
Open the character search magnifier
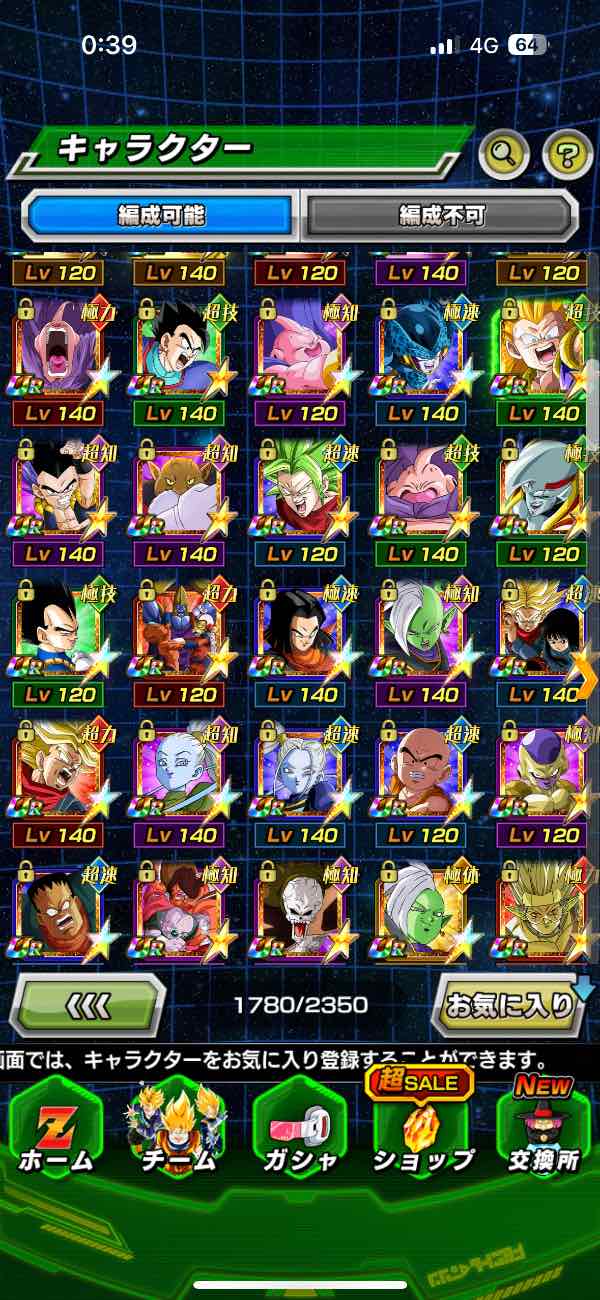click(x=504, y=155)
